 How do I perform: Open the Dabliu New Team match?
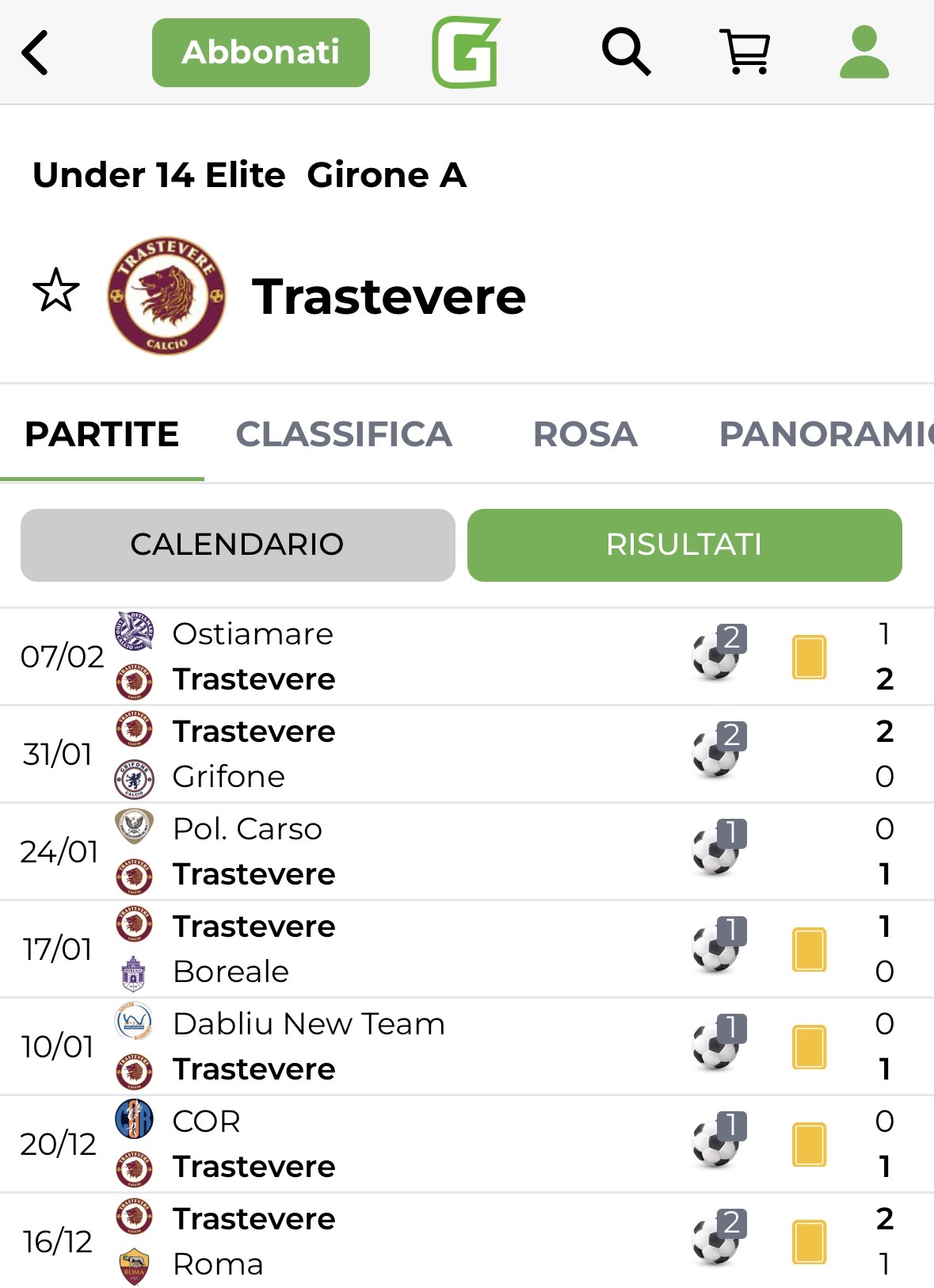[x=396, y=1046]
